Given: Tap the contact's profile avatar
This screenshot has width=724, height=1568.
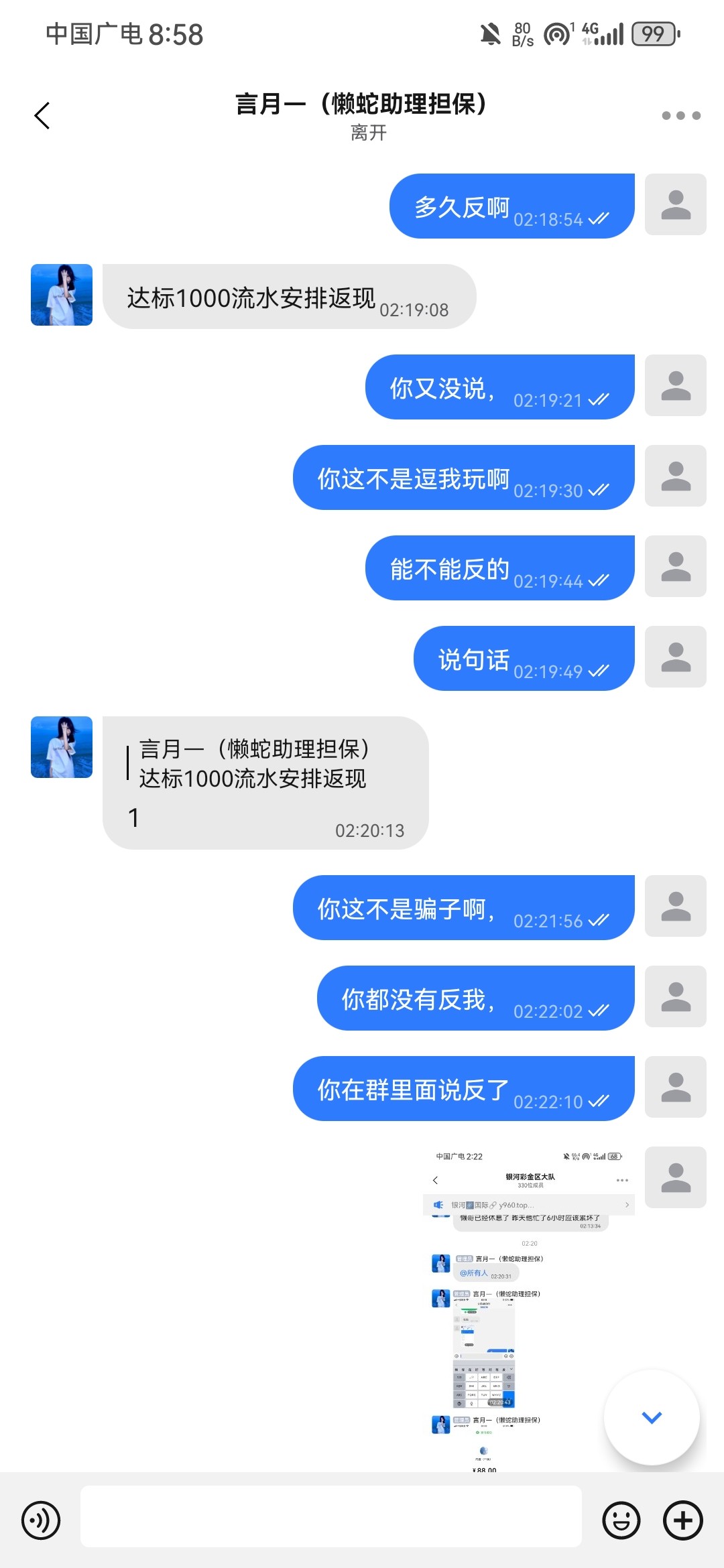Looking at the screenshot, I should [61, 296].
